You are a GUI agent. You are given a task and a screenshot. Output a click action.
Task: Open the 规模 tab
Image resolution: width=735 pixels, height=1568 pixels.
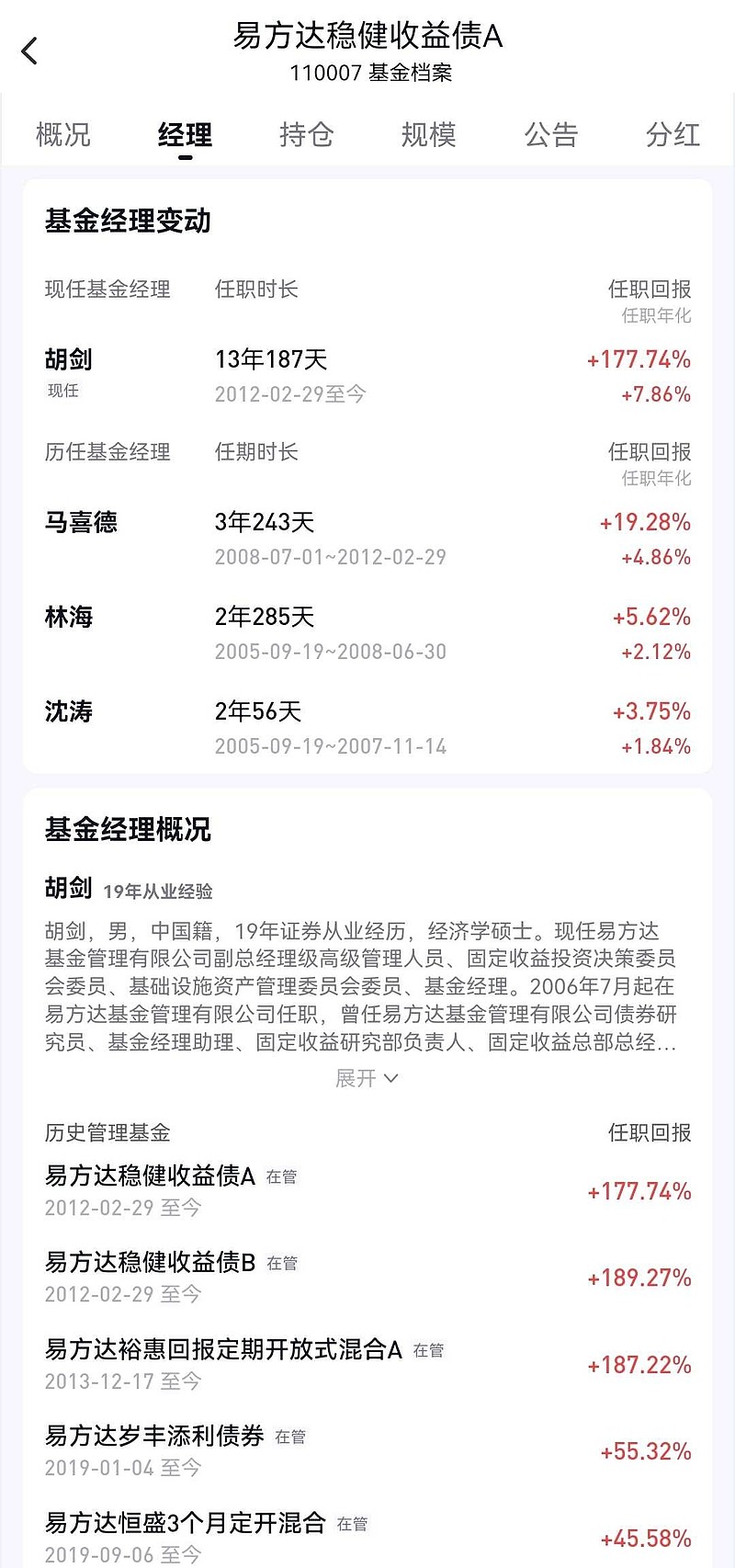click(428, 134)
